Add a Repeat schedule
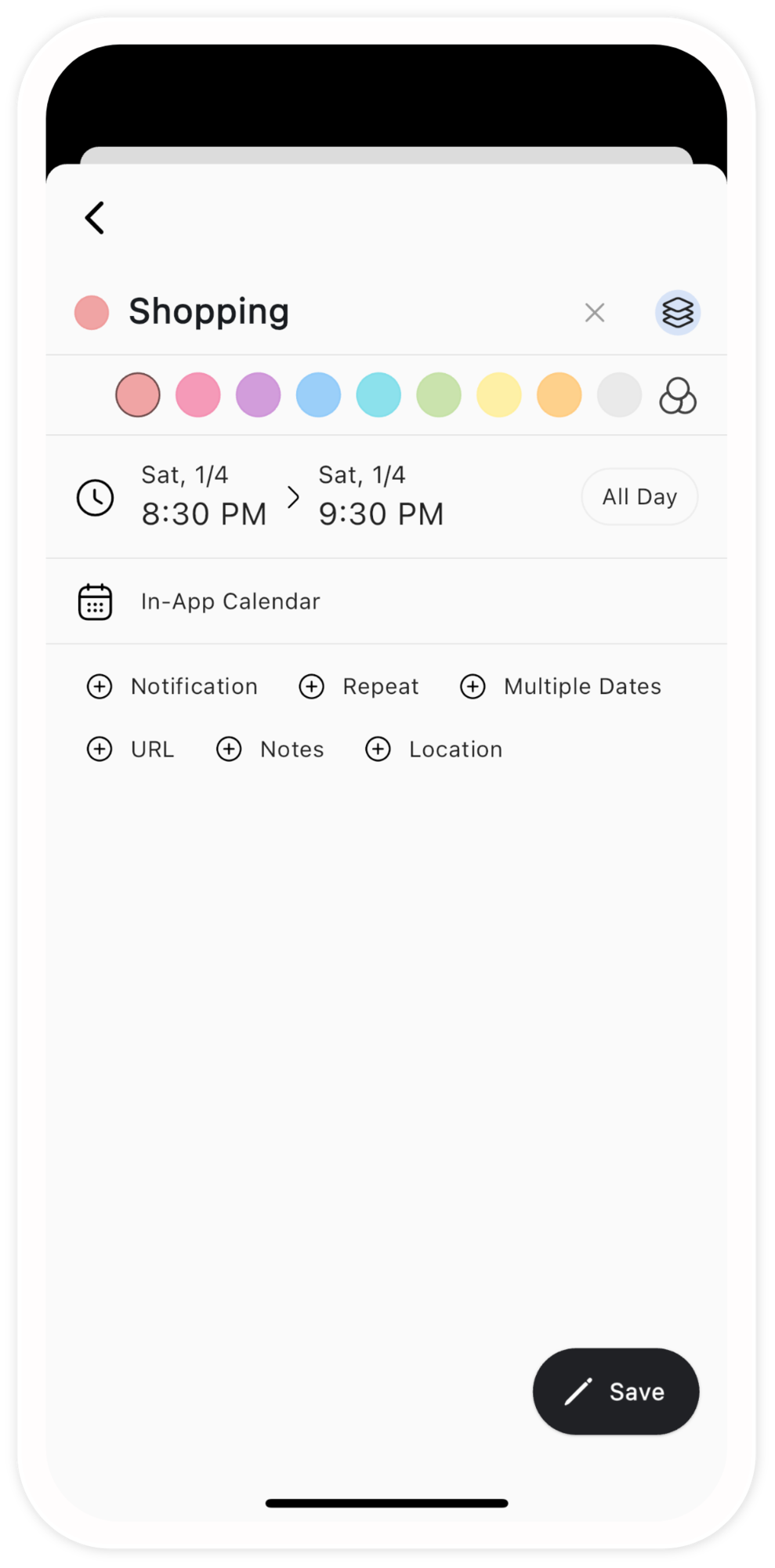Screen dimensions: 775x1568 click(x=360, y=687)
